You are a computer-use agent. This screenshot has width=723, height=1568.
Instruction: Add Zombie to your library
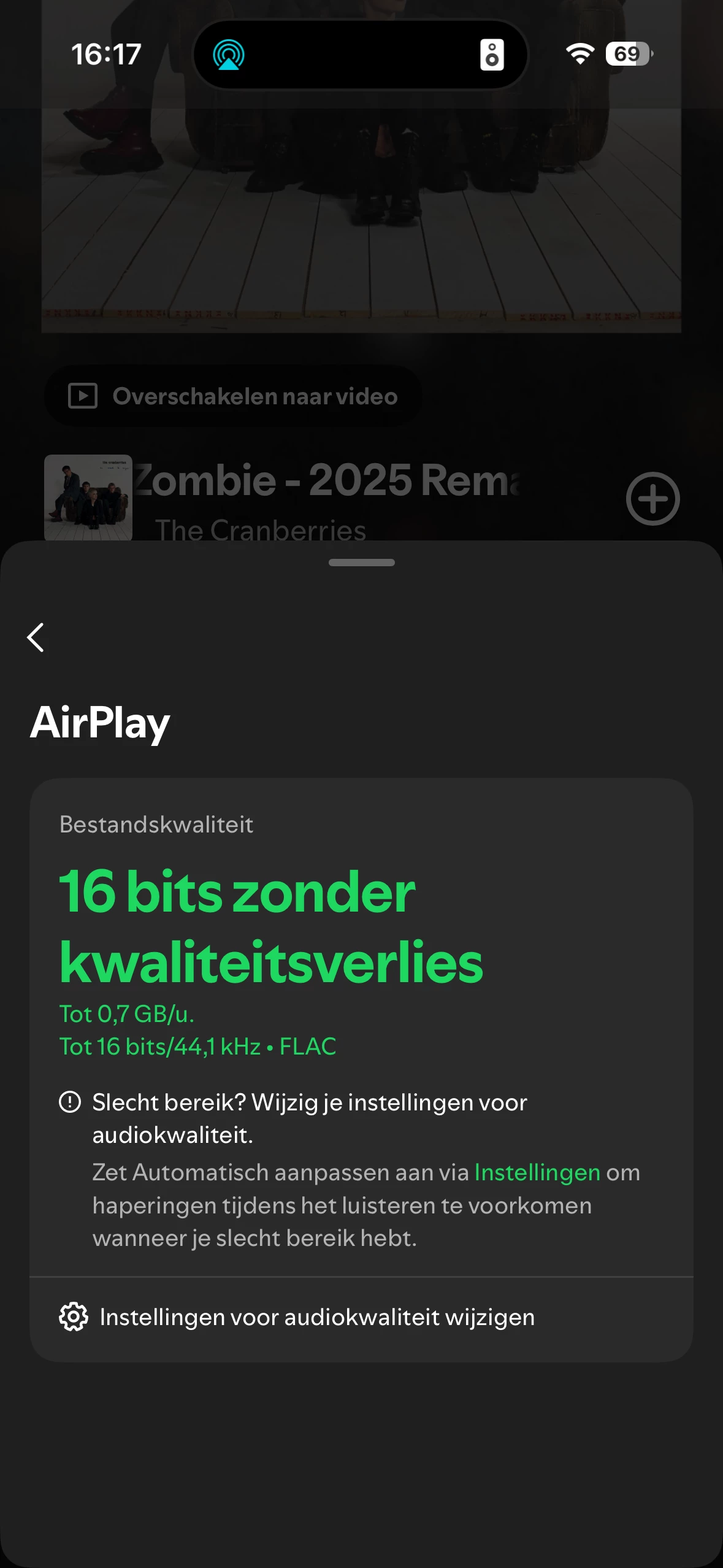(x=652, y=499)
